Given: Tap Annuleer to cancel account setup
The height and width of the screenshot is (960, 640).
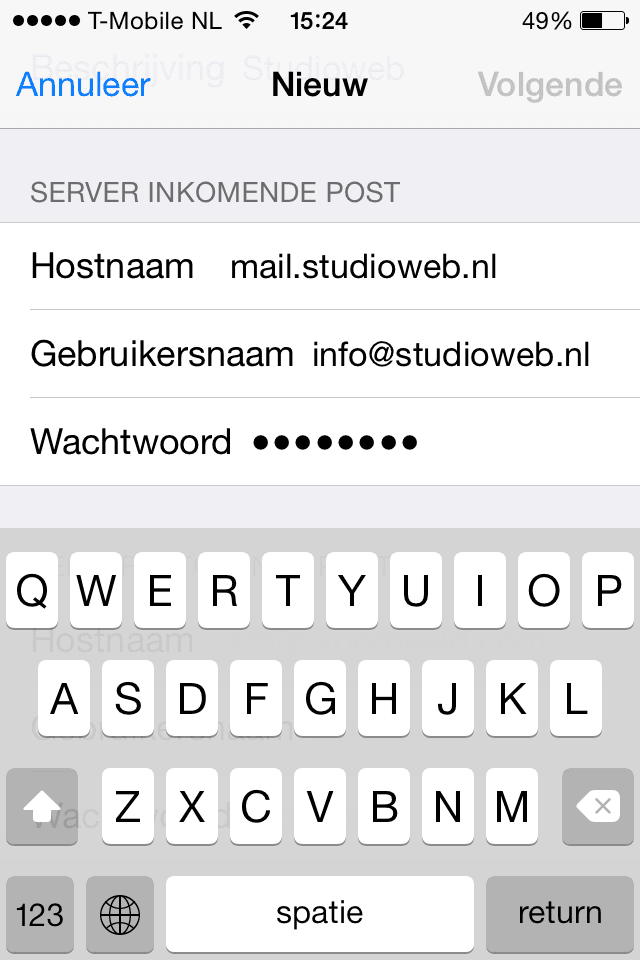Looking at the screenshot, I should coord(83,85).
